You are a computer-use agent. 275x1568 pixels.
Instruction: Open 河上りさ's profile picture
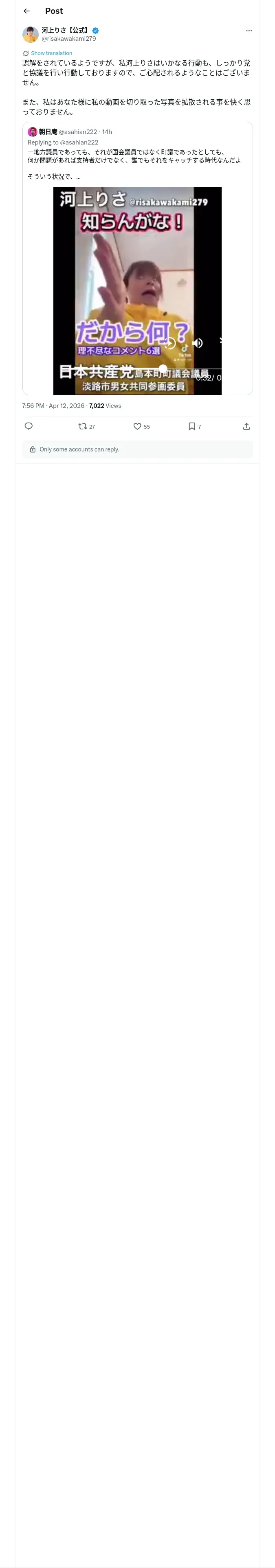(31, 34)
